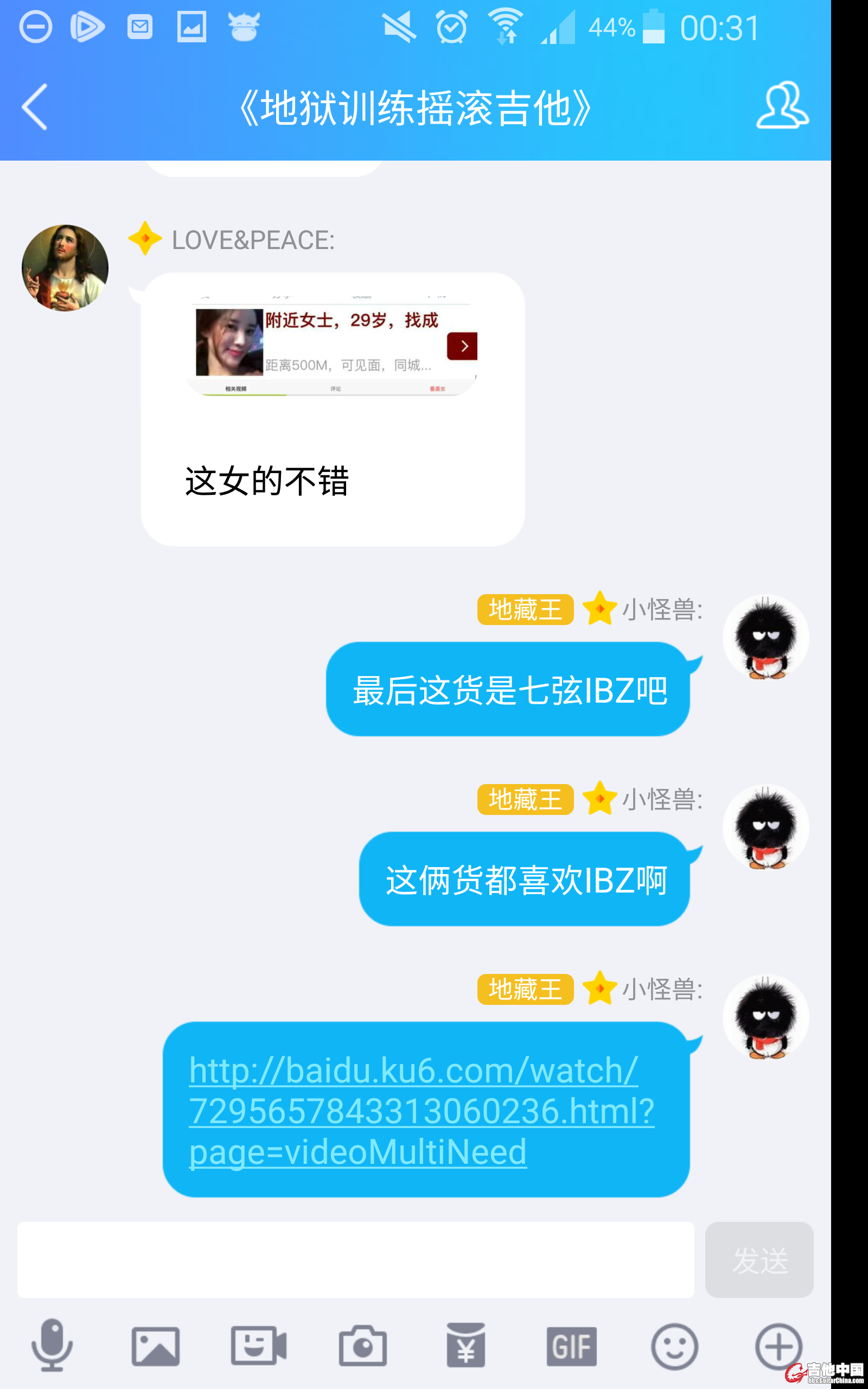The height and width of the screenshot is (1389, 868).
Task: Record a voice message with the microphone
Action: tap(52, 1346)
